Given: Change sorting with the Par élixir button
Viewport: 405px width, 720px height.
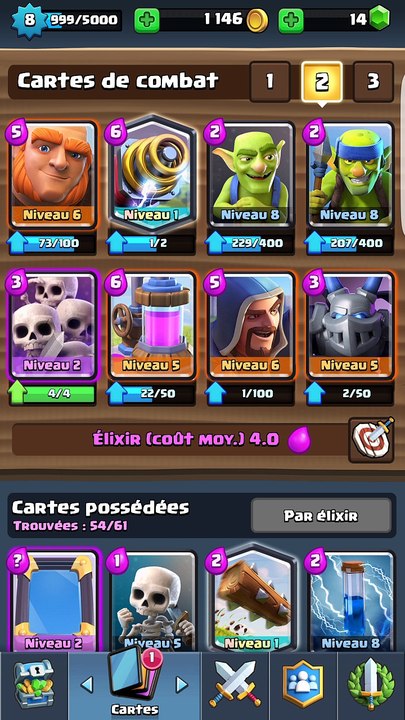Looking at the screenshot, I should click(321, 516).
